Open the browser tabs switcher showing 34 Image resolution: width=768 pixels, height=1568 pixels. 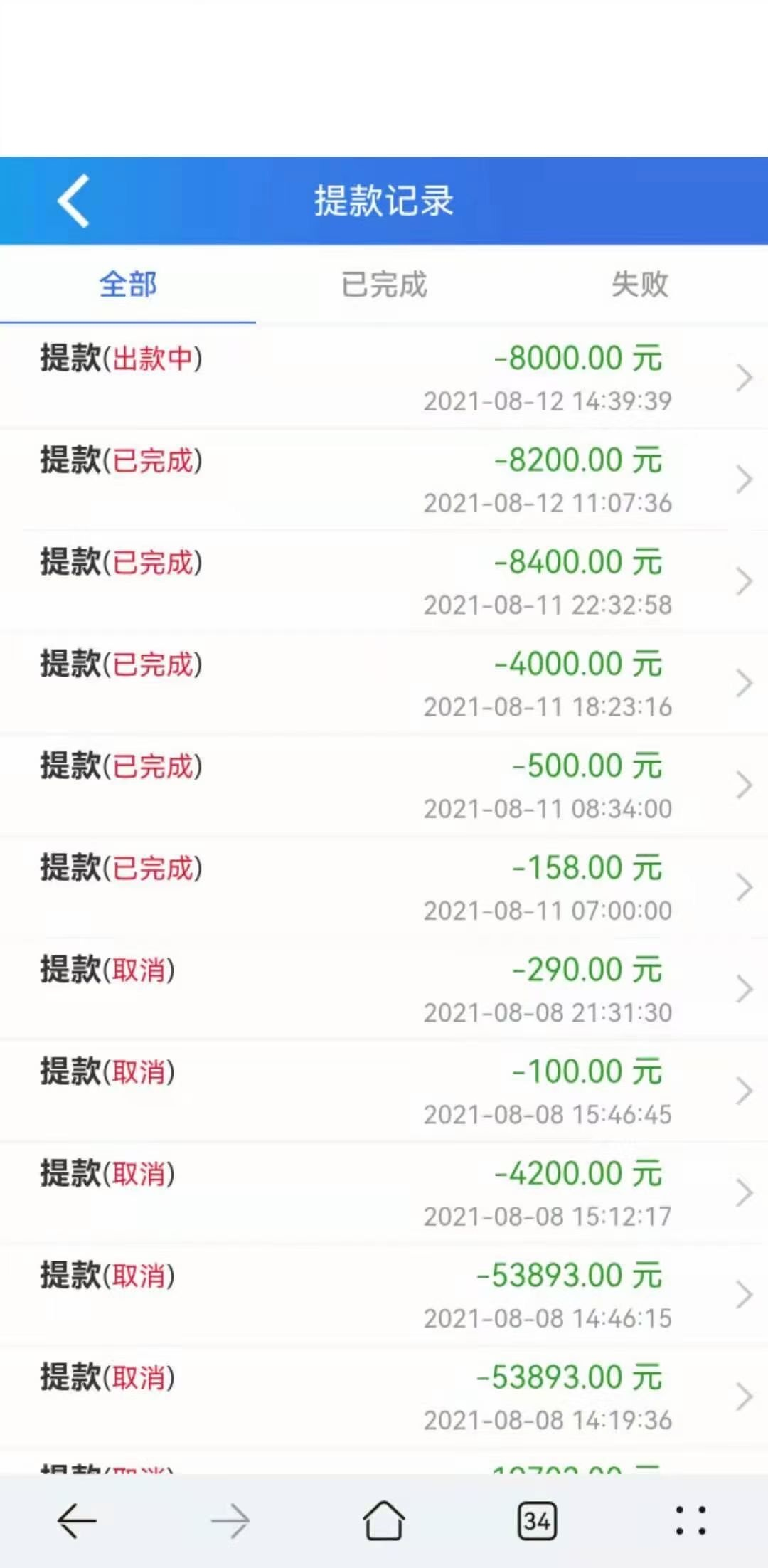(x=537, y=1521)
